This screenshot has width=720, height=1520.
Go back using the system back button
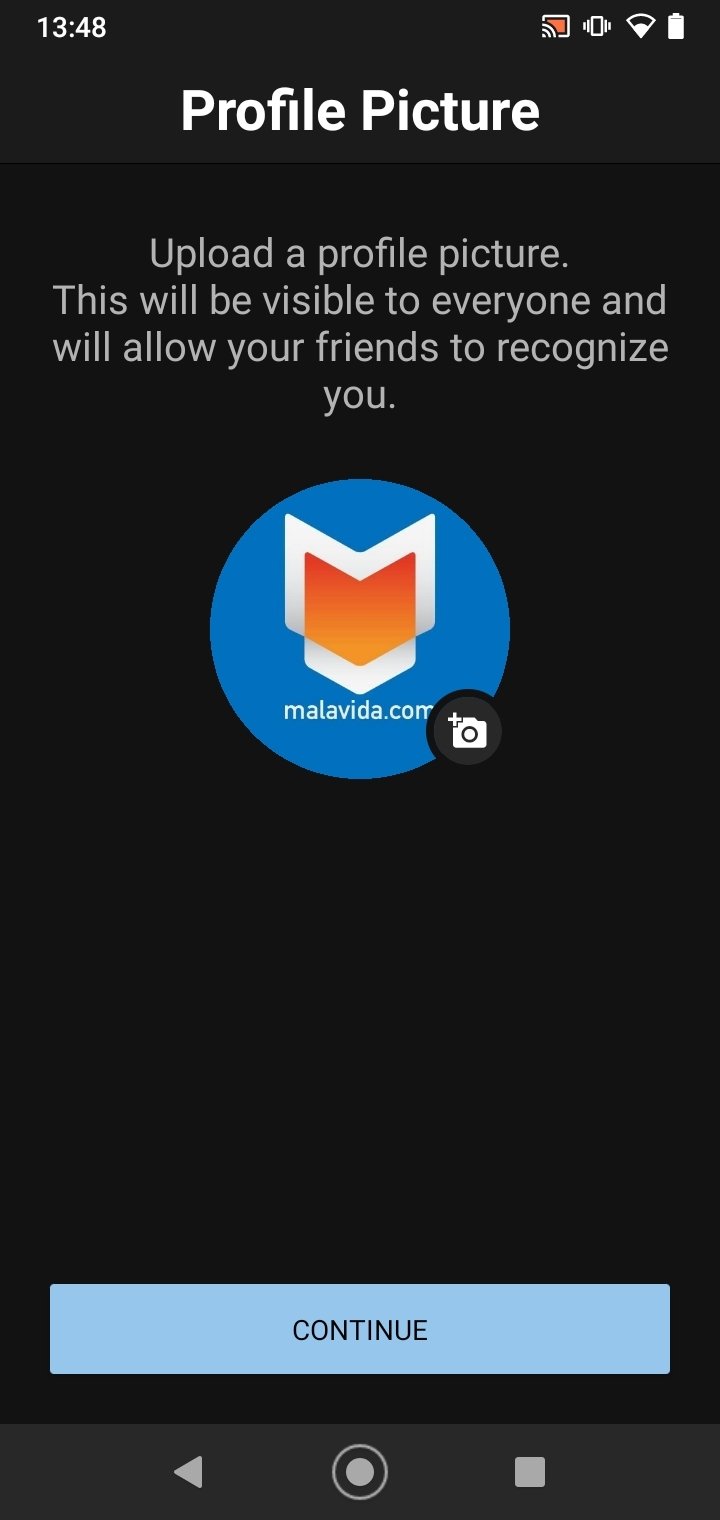click(x=189, y=1471)
